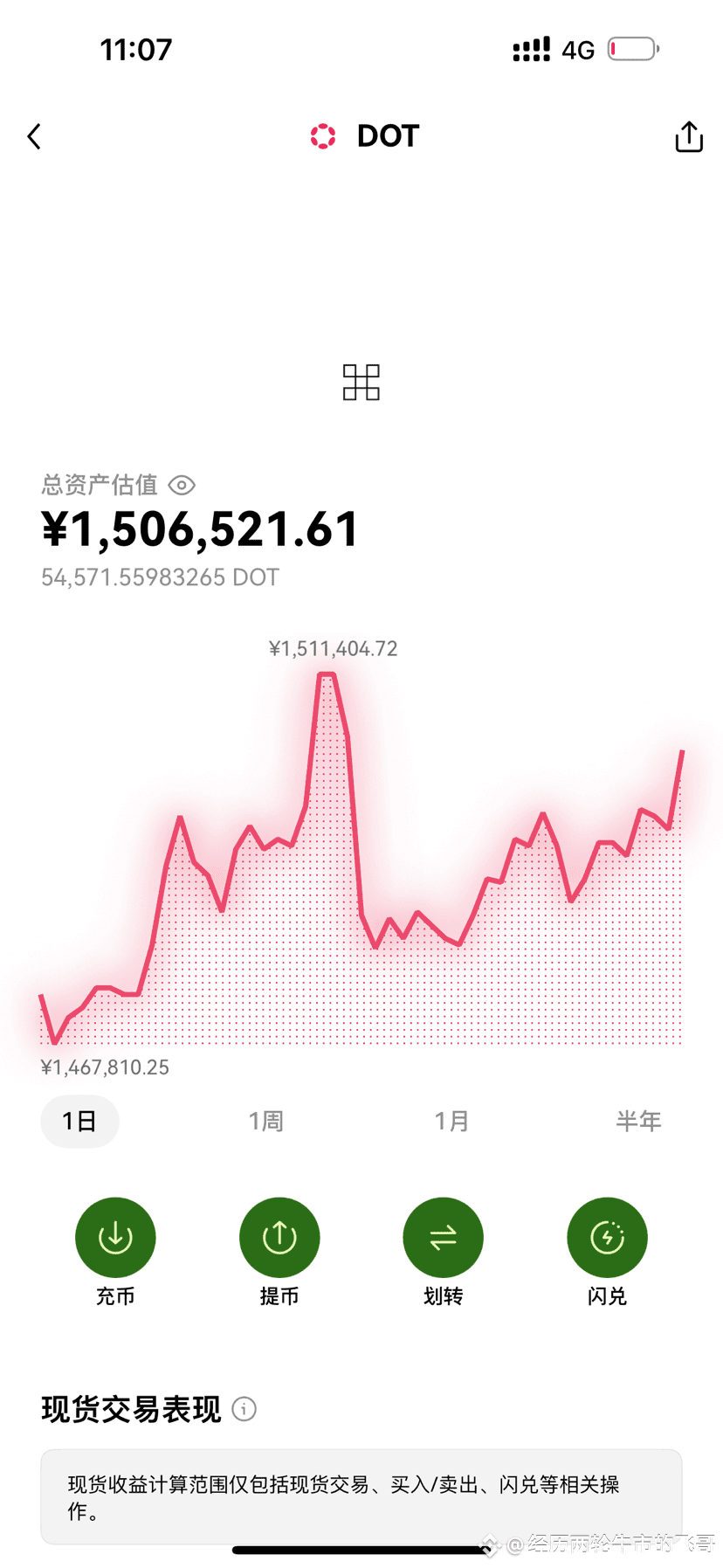Select the 1日 chart range
The width and height of the screenshot is (723, 1568).
(x=79, y=1121)
